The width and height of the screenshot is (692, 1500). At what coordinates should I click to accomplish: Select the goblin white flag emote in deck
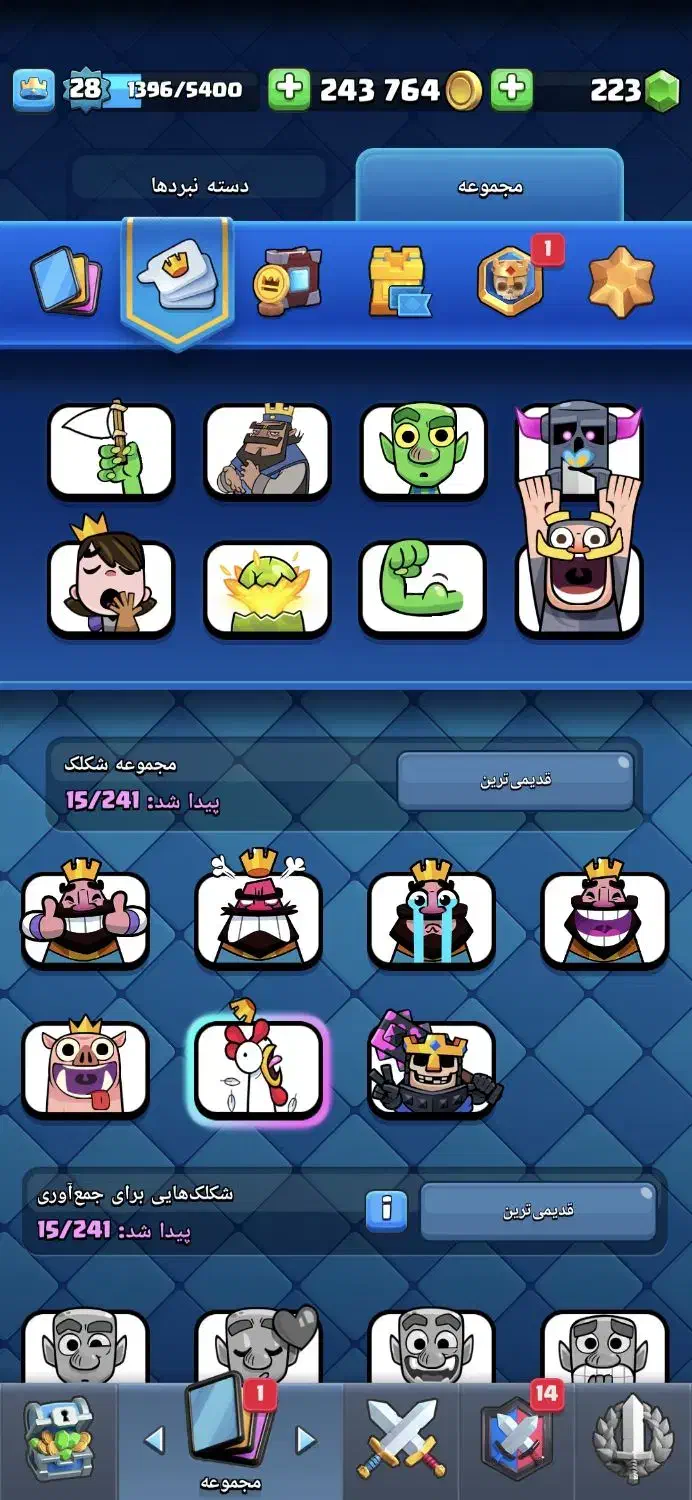(111, 451)
